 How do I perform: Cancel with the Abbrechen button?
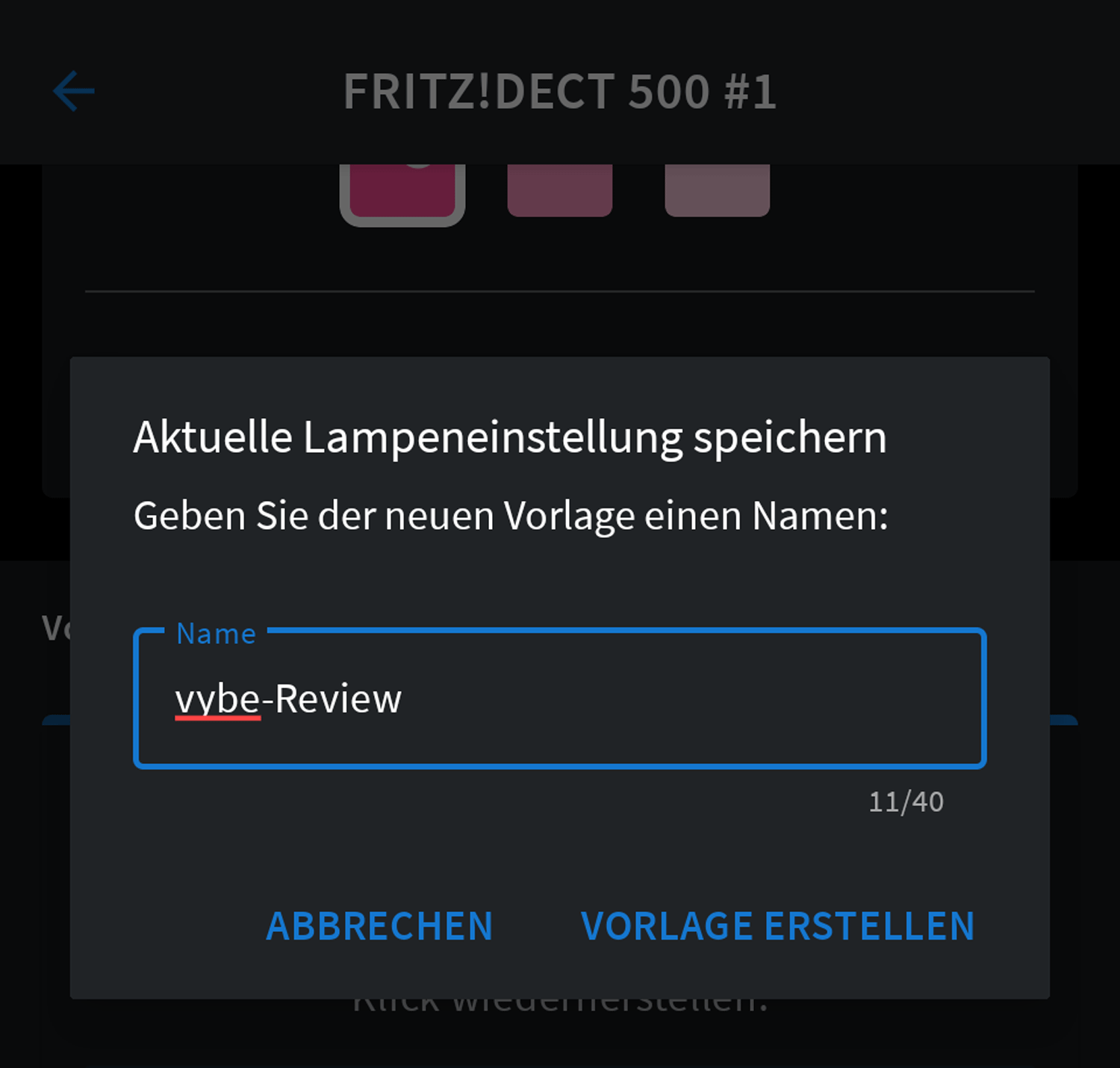click(x=379, y=926)
